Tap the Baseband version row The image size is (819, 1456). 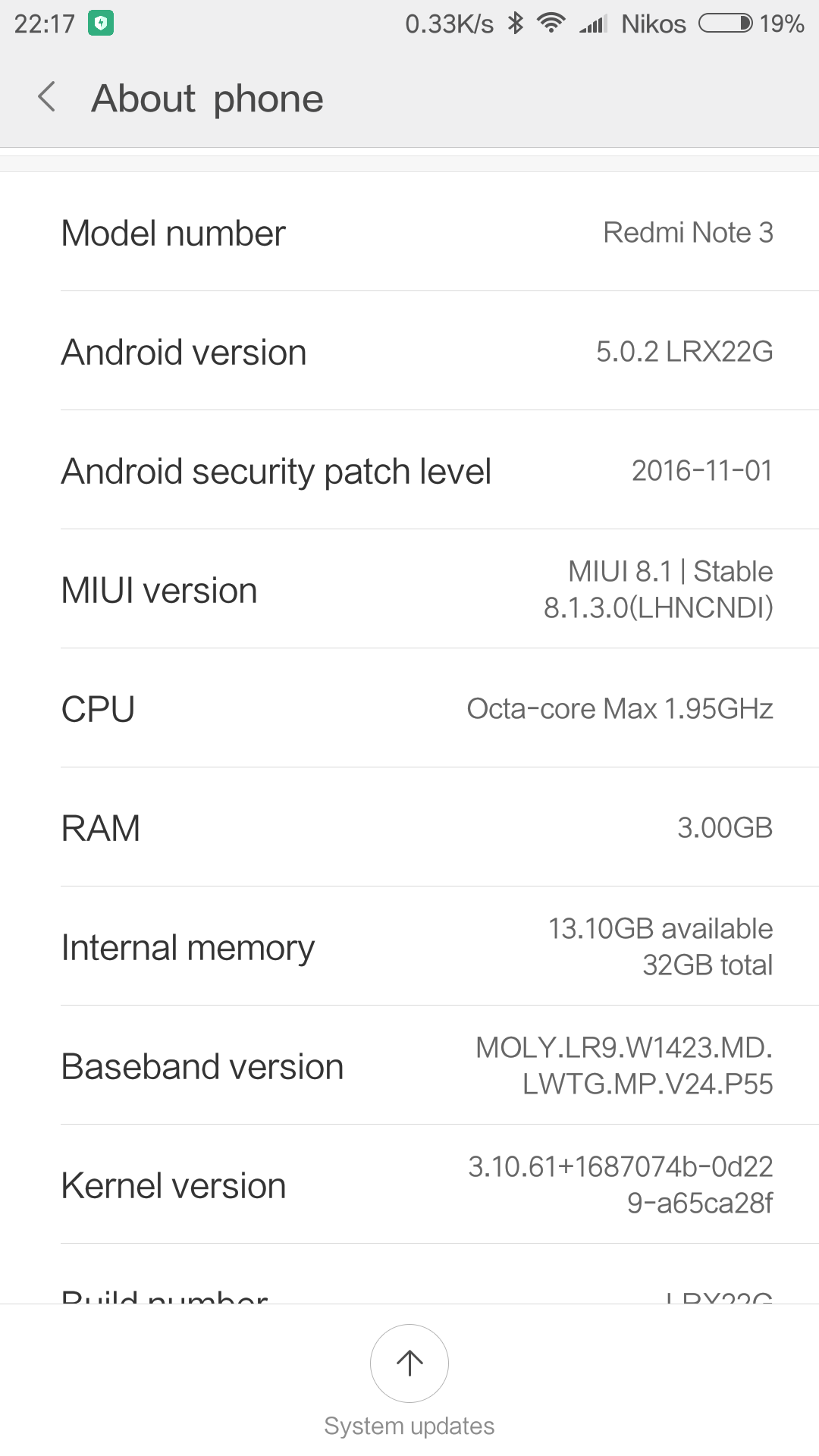click(409, 1065)
